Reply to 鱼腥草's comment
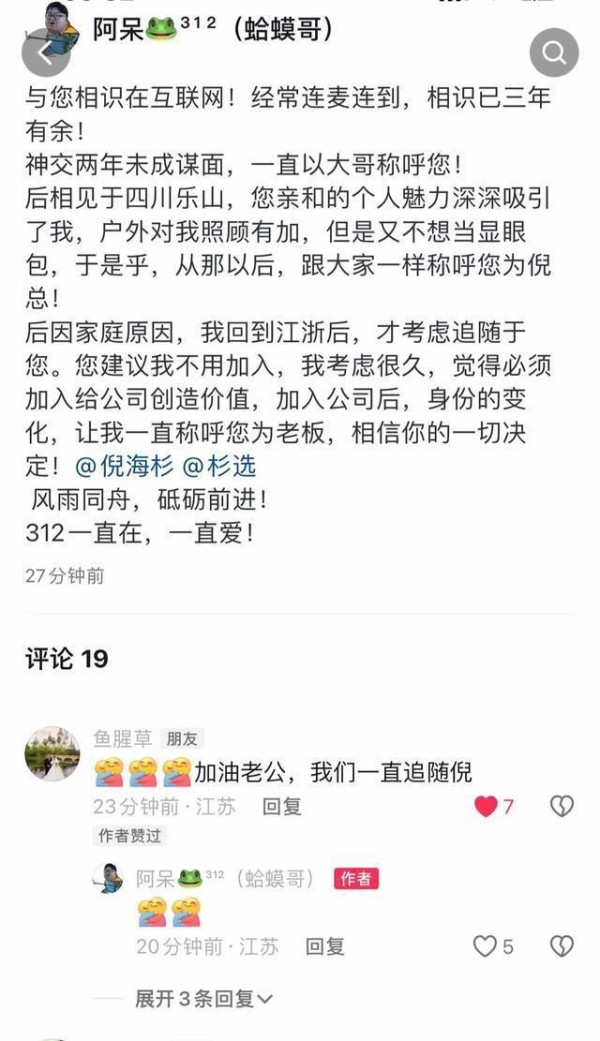 pos(282,806)
